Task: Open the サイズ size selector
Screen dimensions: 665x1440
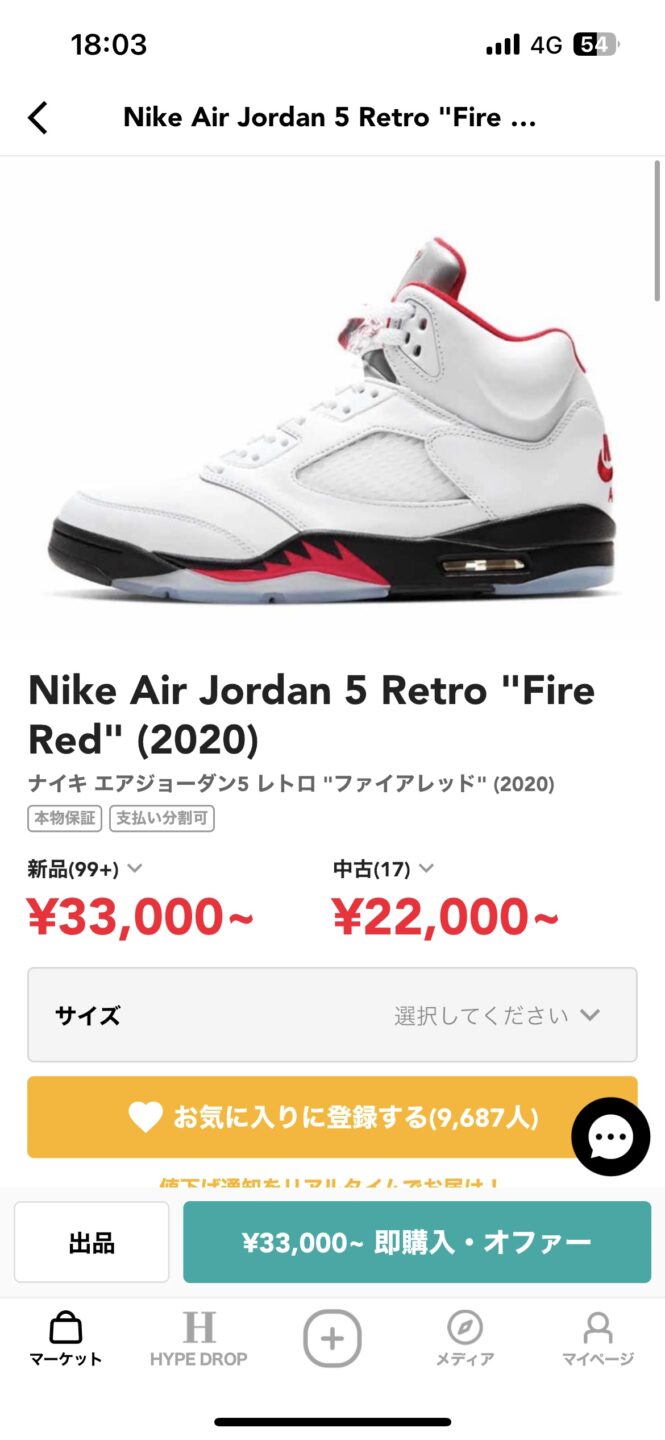Action: tap(332, 1015)
